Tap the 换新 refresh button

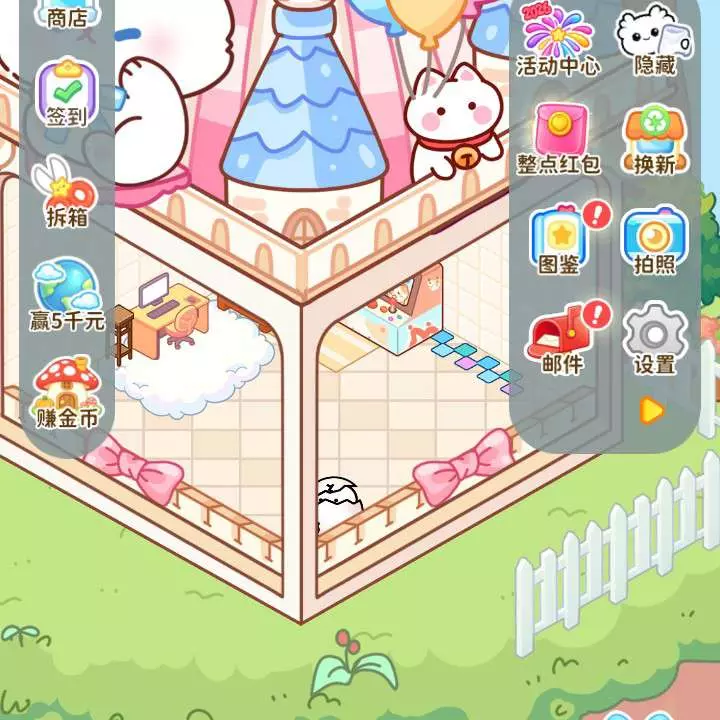[655, 138]
